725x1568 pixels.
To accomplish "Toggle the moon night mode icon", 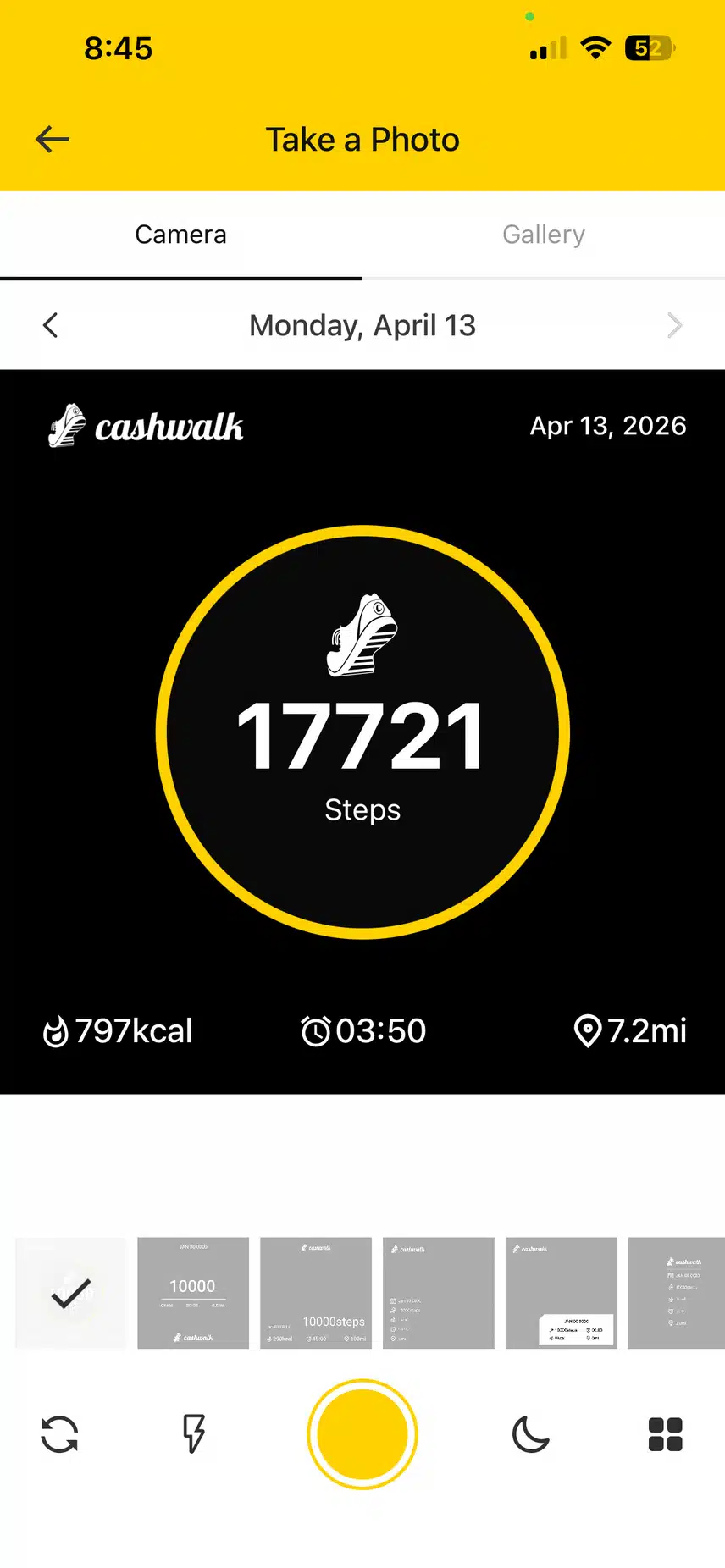I will [531, 1434].
